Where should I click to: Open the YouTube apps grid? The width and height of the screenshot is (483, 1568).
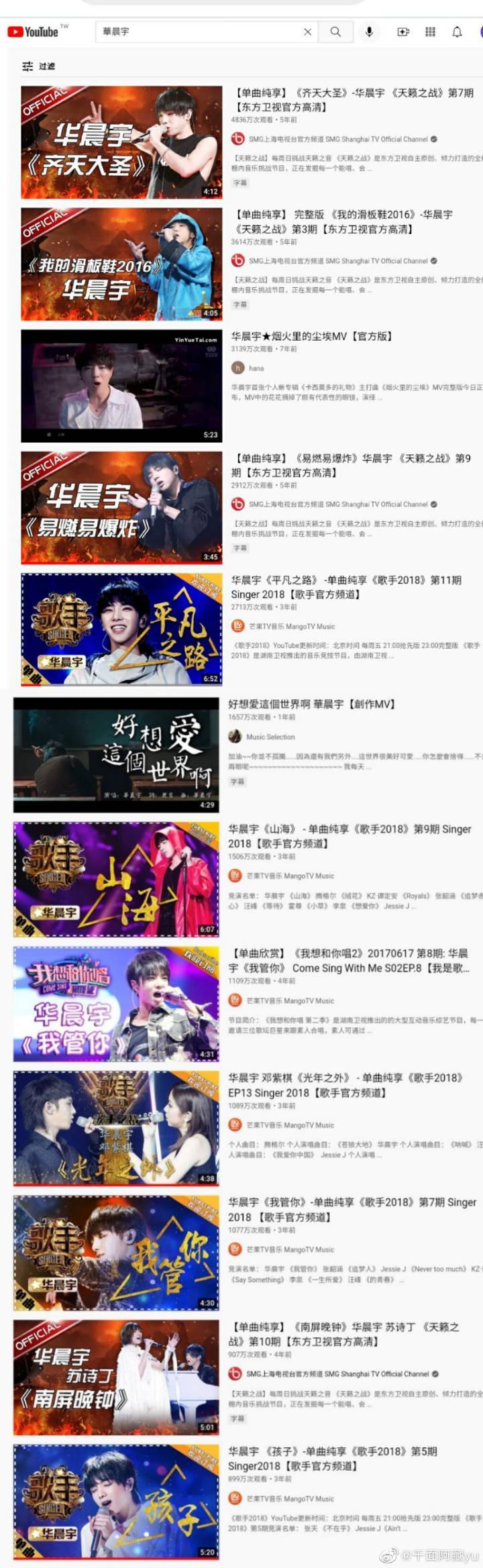pos(430,32)
